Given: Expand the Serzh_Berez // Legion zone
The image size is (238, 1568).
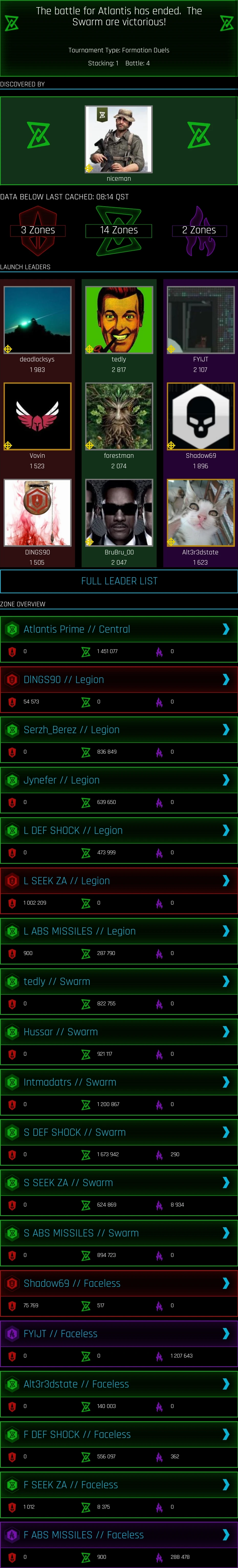Looking at the screenshot, I should click(119, 730).
